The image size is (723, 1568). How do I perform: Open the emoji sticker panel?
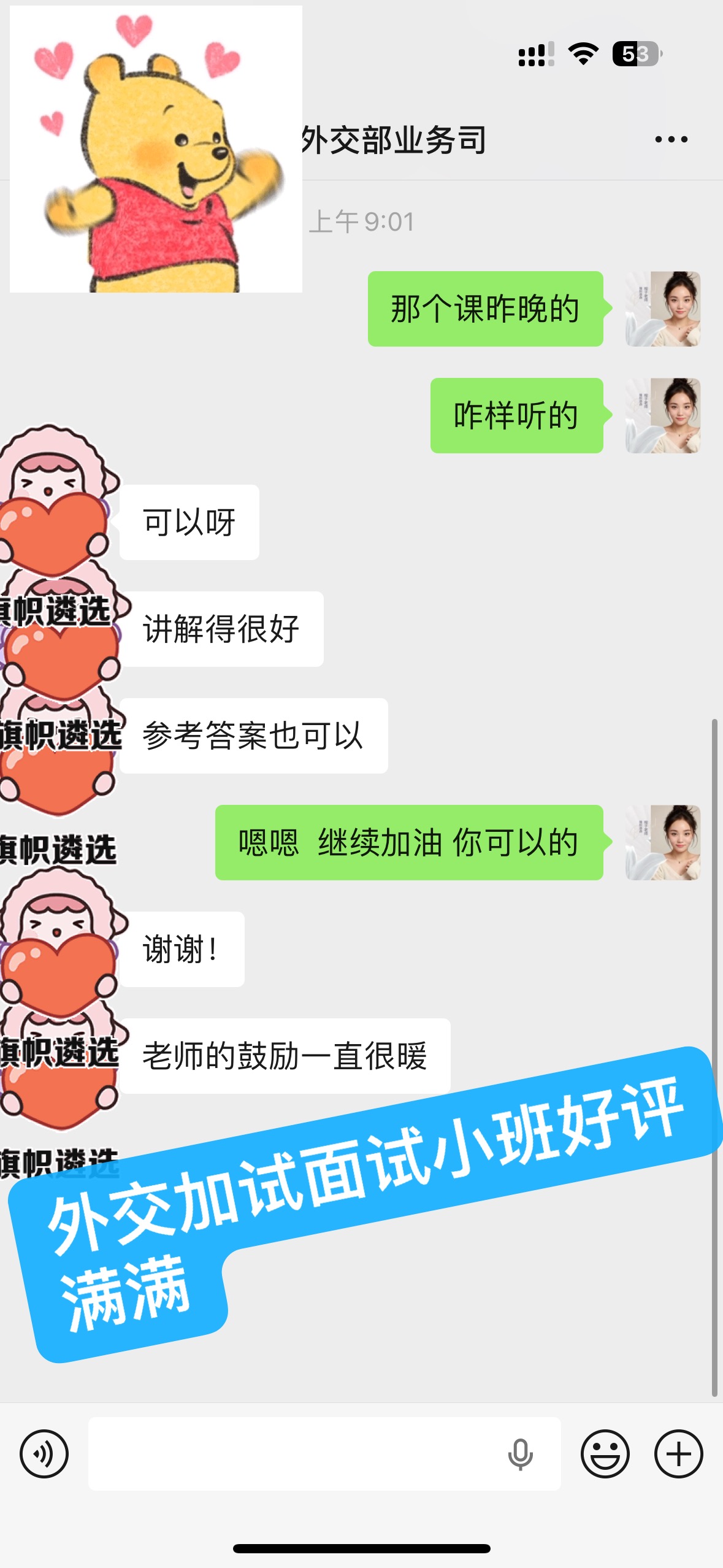coord(605,1453)
